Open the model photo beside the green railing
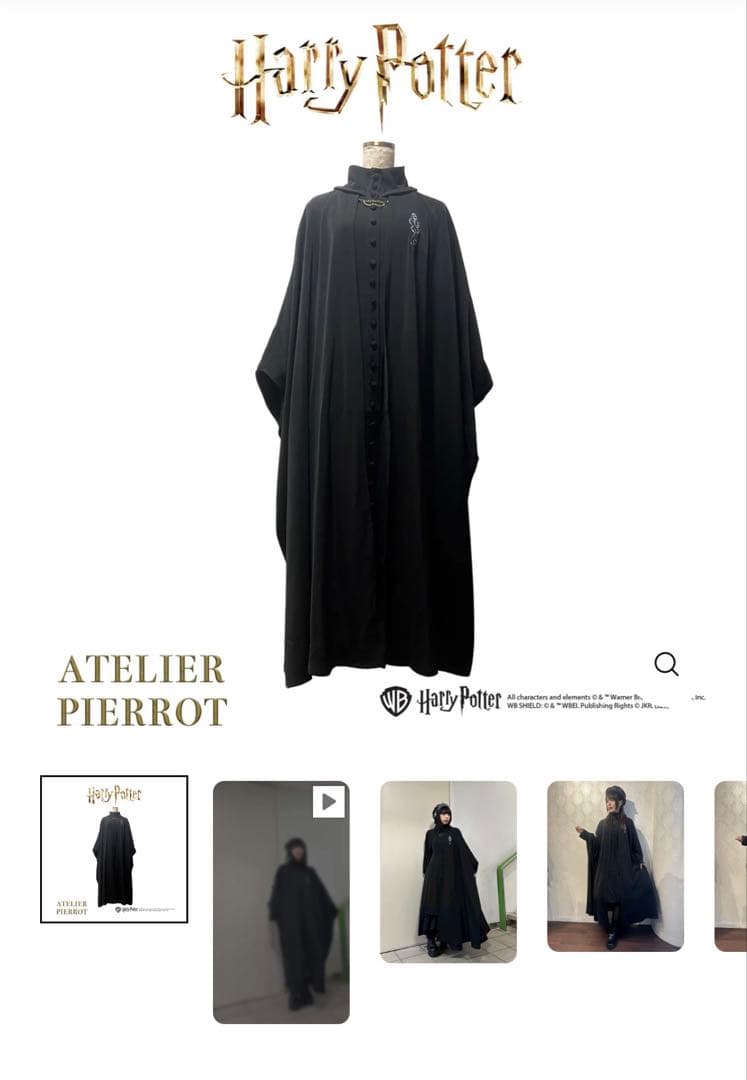 tap(448, 871)
